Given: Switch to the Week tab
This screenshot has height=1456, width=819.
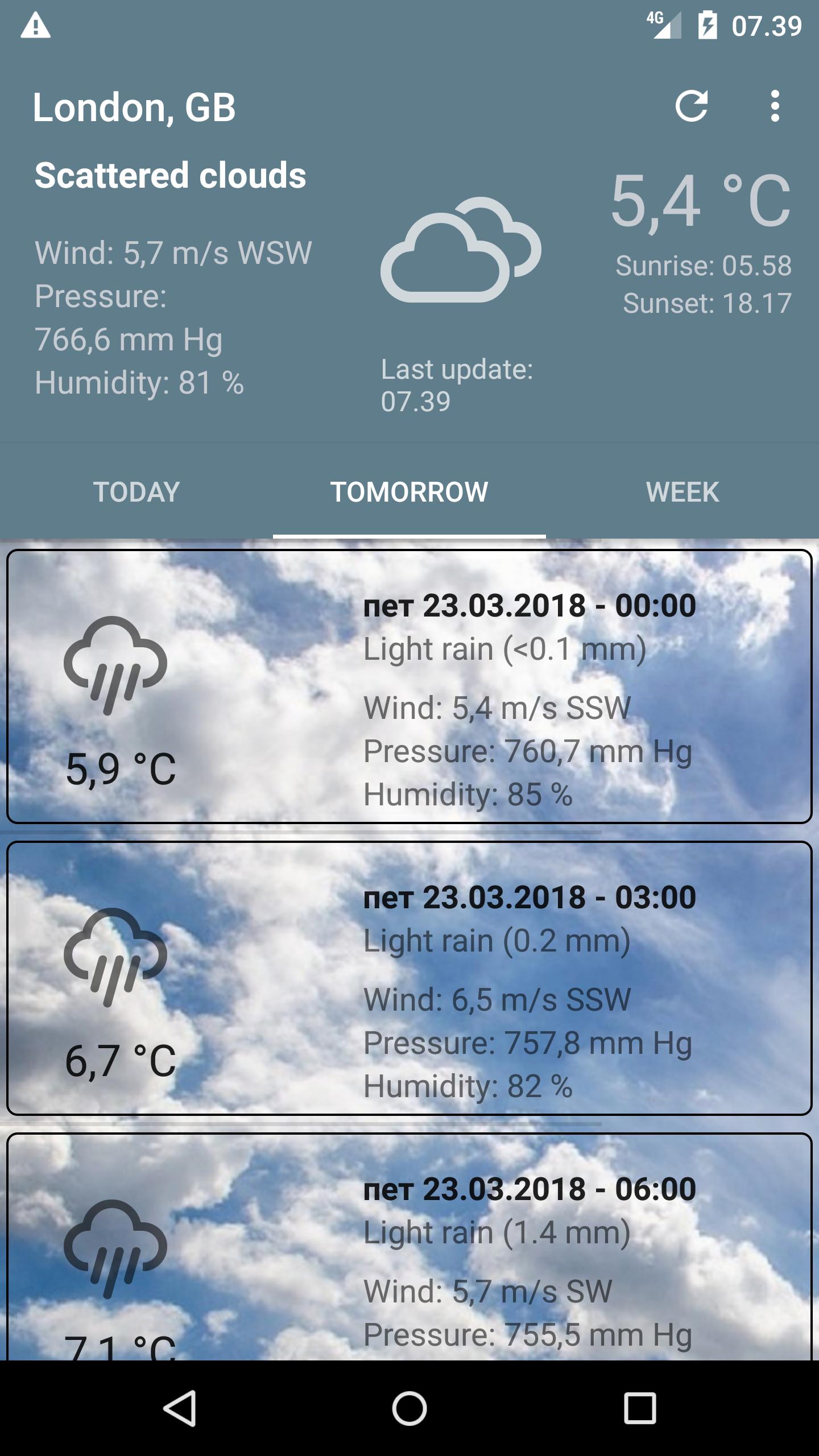Looking at the screenshot, I should point(682,492).
